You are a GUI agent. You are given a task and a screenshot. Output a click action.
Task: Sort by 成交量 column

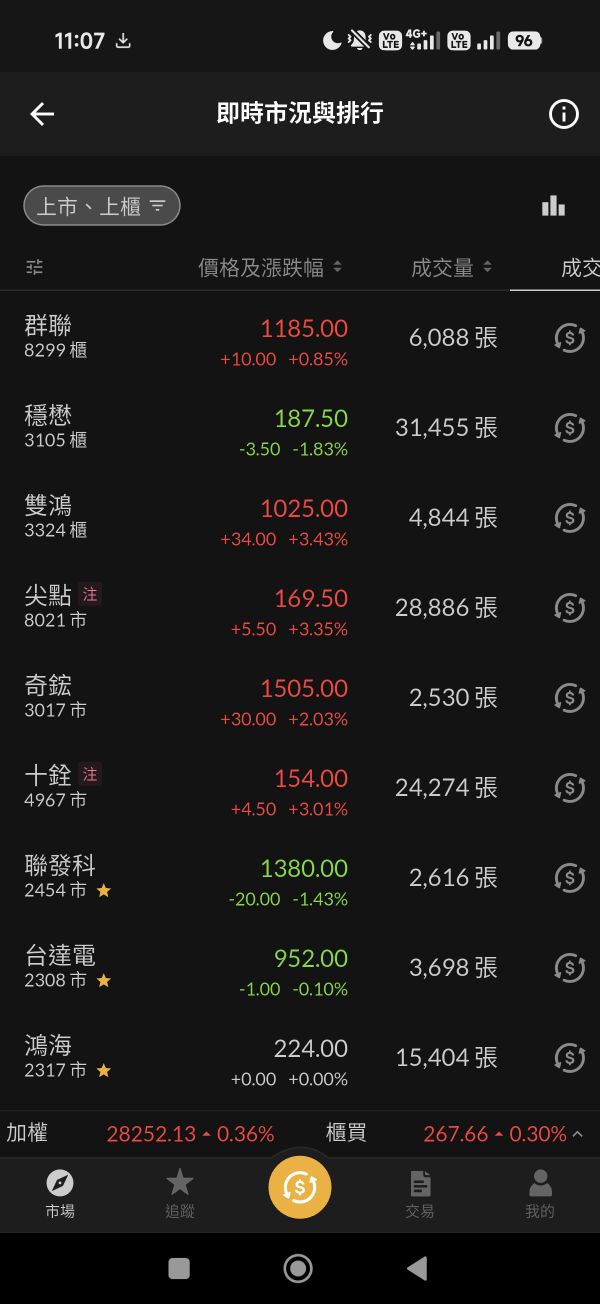point(451,267)
